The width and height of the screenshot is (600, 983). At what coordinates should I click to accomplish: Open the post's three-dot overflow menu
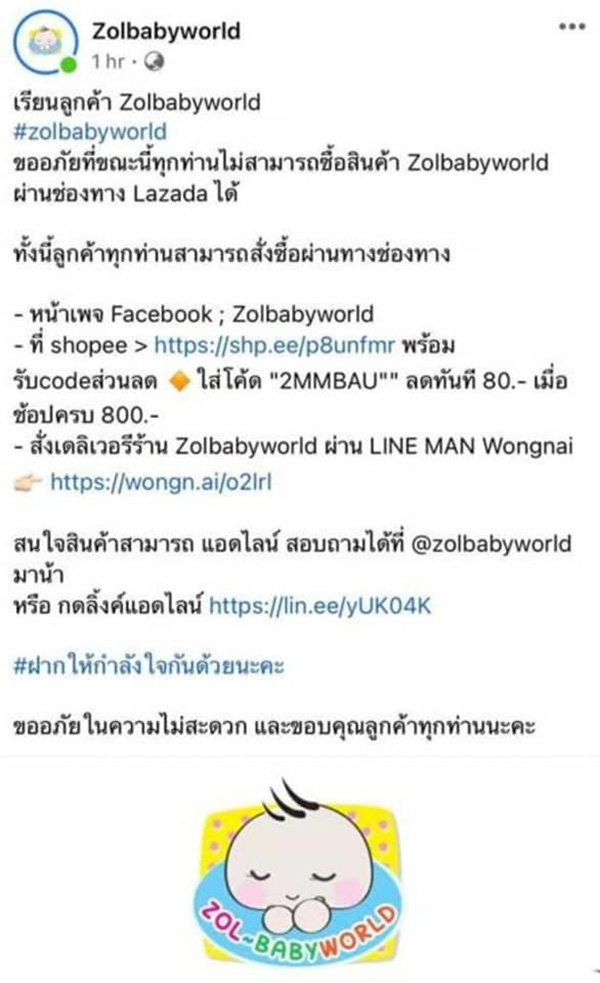pos(570,27)
